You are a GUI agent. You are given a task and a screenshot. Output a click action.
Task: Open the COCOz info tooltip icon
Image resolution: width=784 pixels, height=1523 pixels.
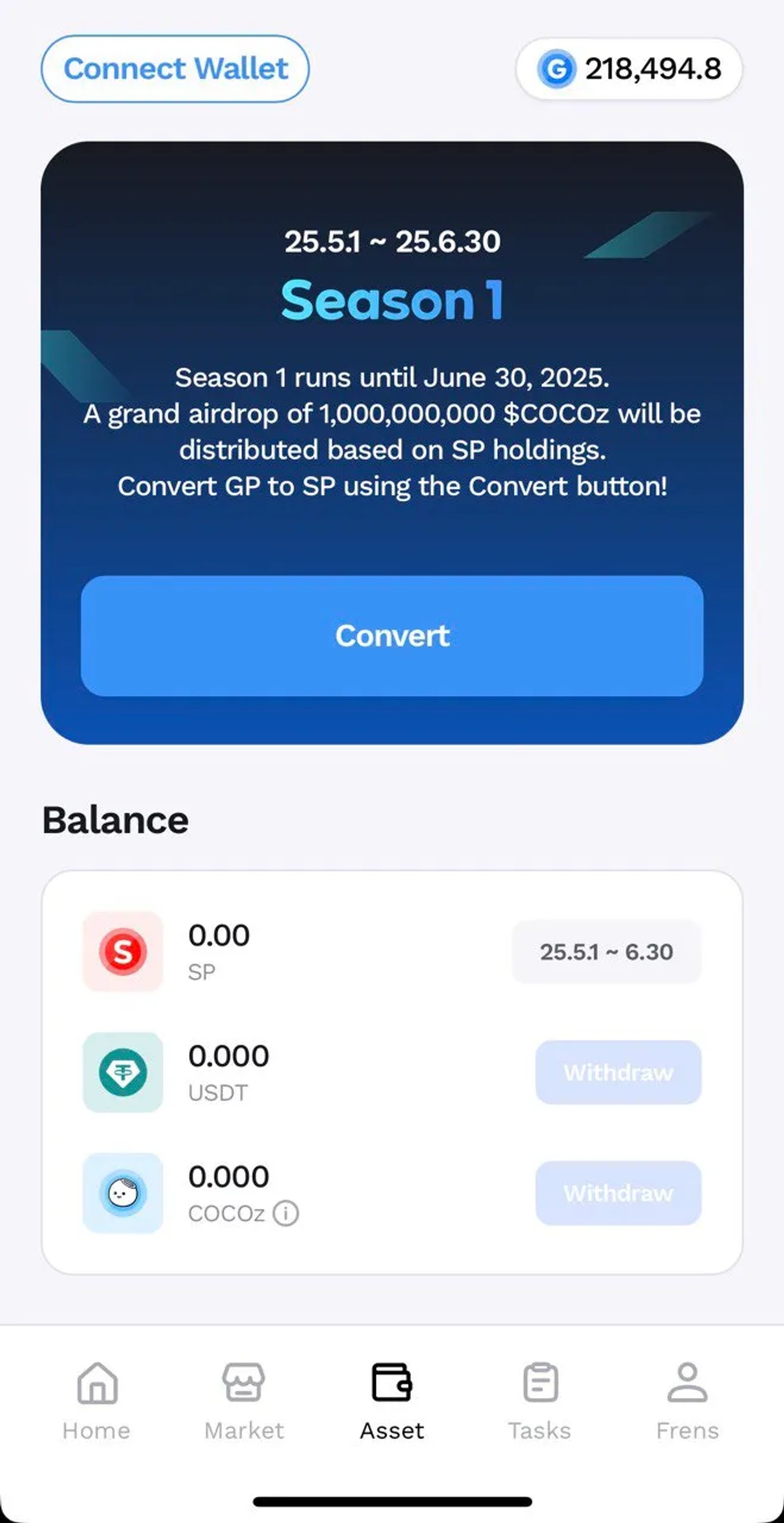tap(286, 1213)
